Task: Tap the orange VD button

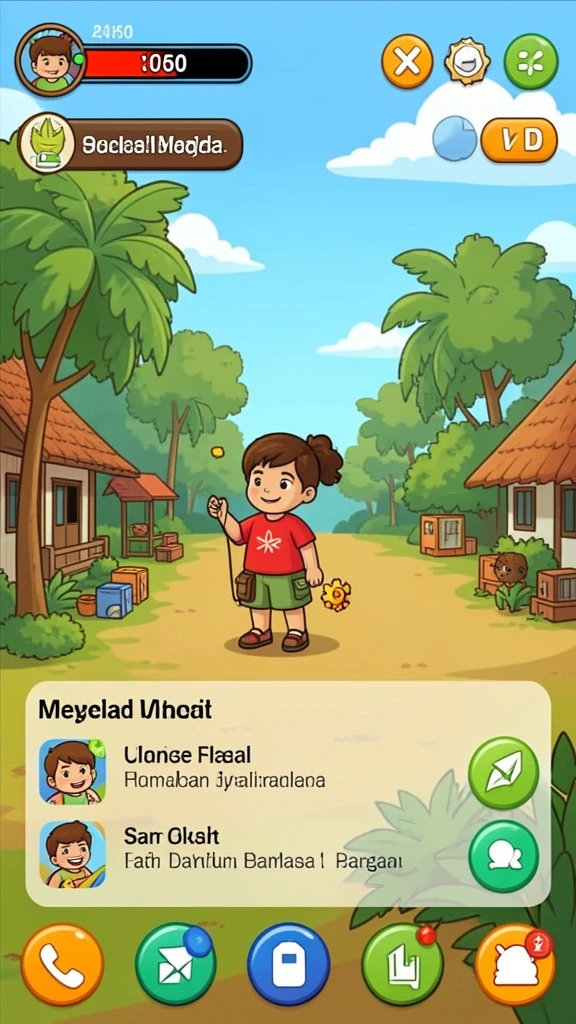Action: click(x=519, y=140)
